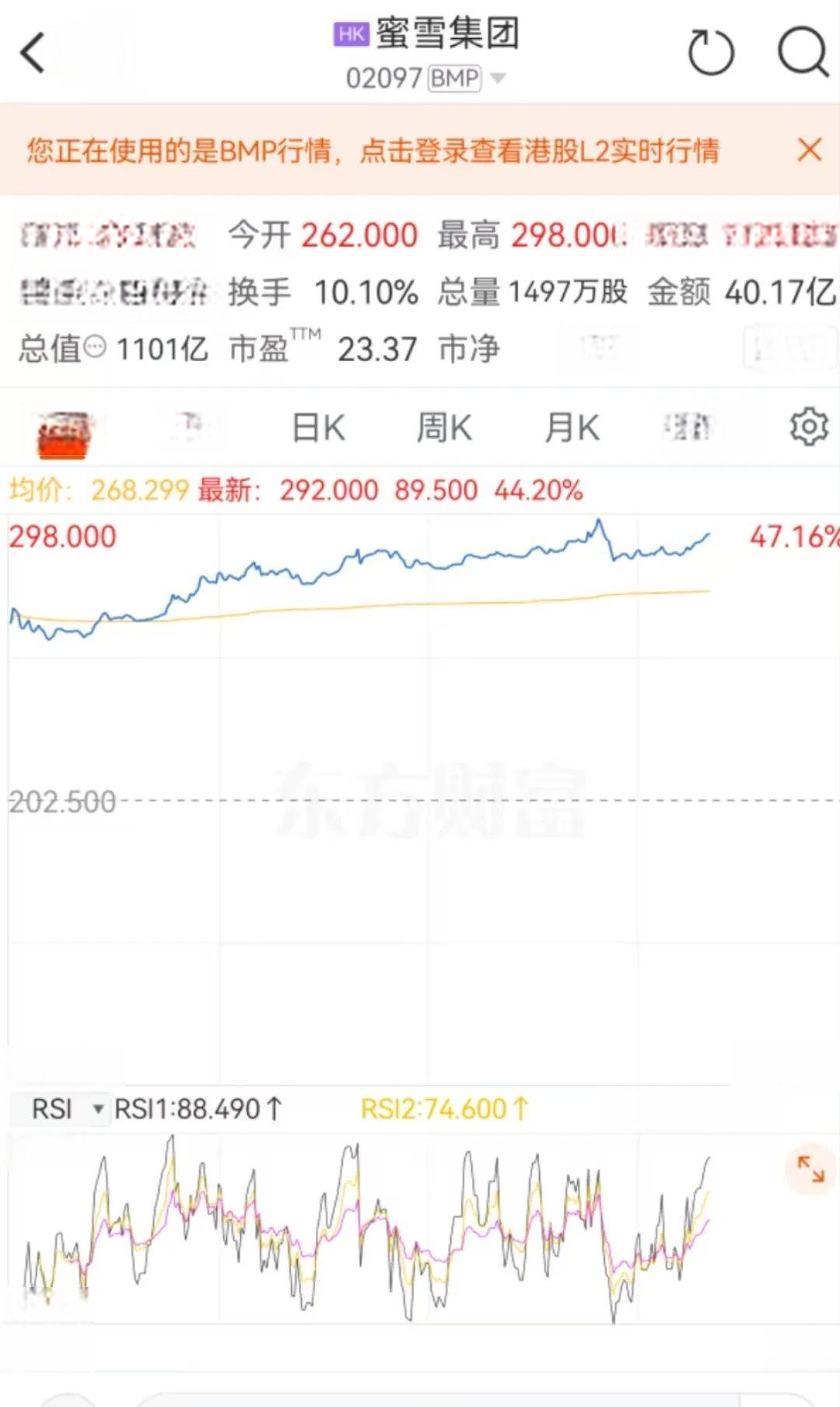840x1407 pixels.
Task: Open the BMP login banner for L2 quotes
Action: (x=373, y=150)
